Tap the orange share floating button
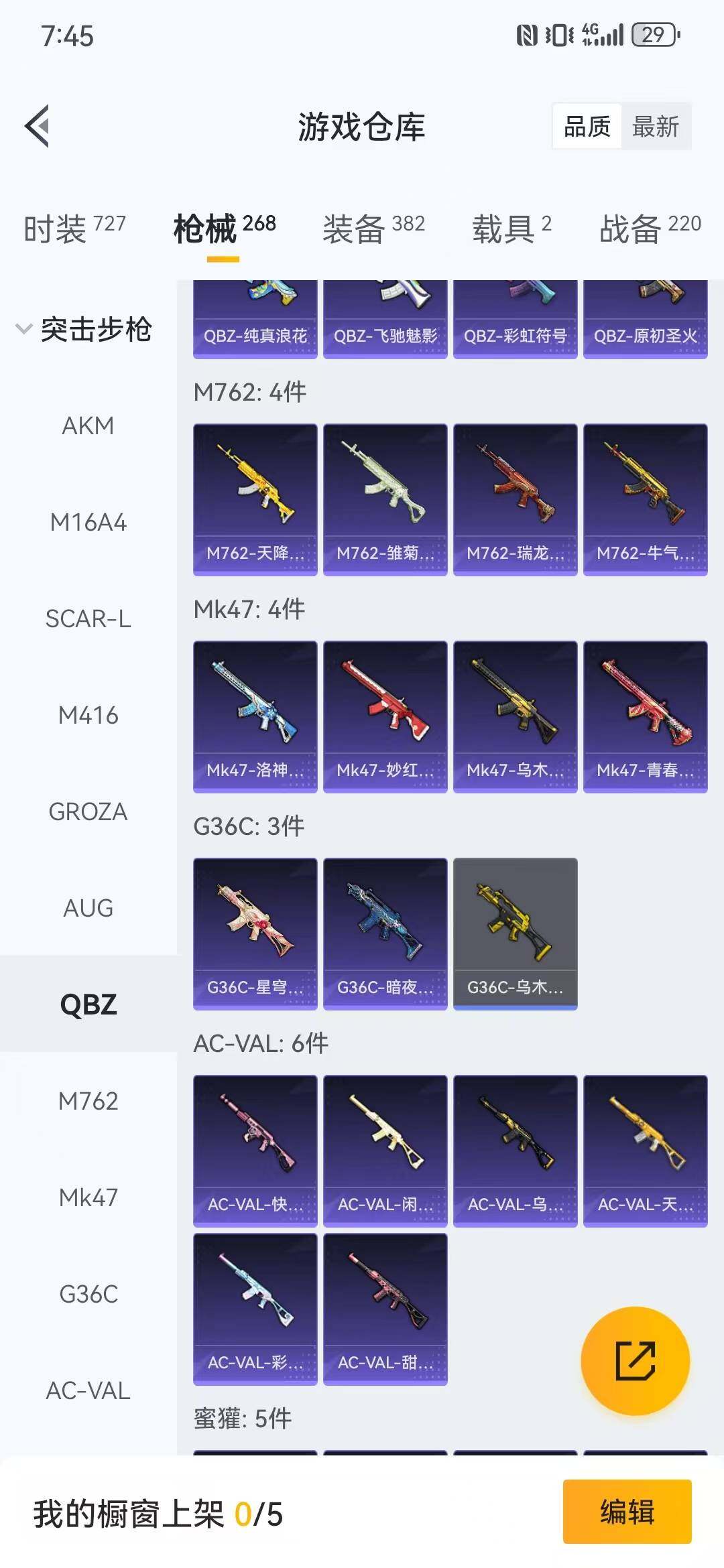 click(x=635, y=1360)
